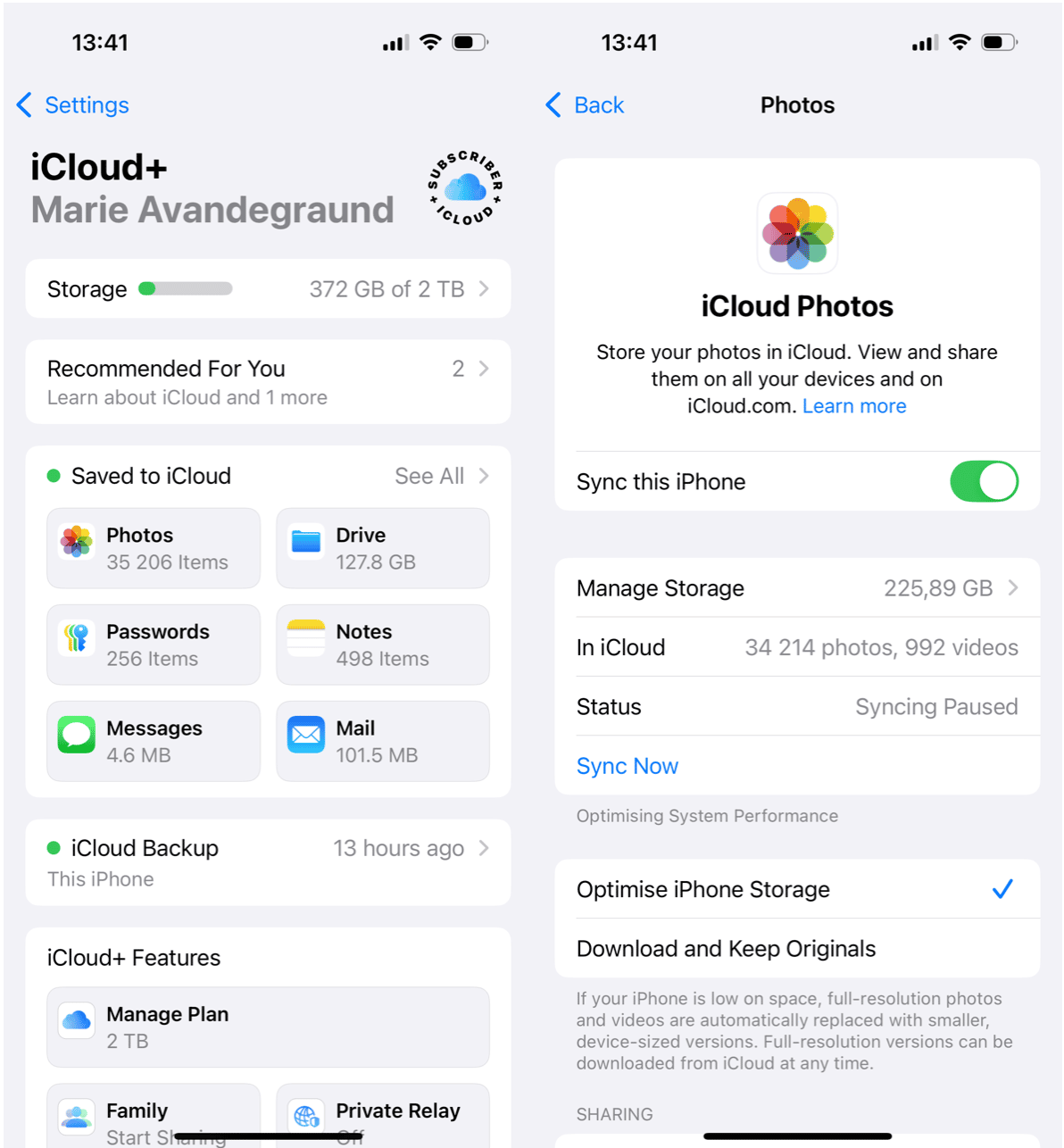Open the Learn more link
Viewport: 1064px width, 1148px height.
tap(854, 406)
